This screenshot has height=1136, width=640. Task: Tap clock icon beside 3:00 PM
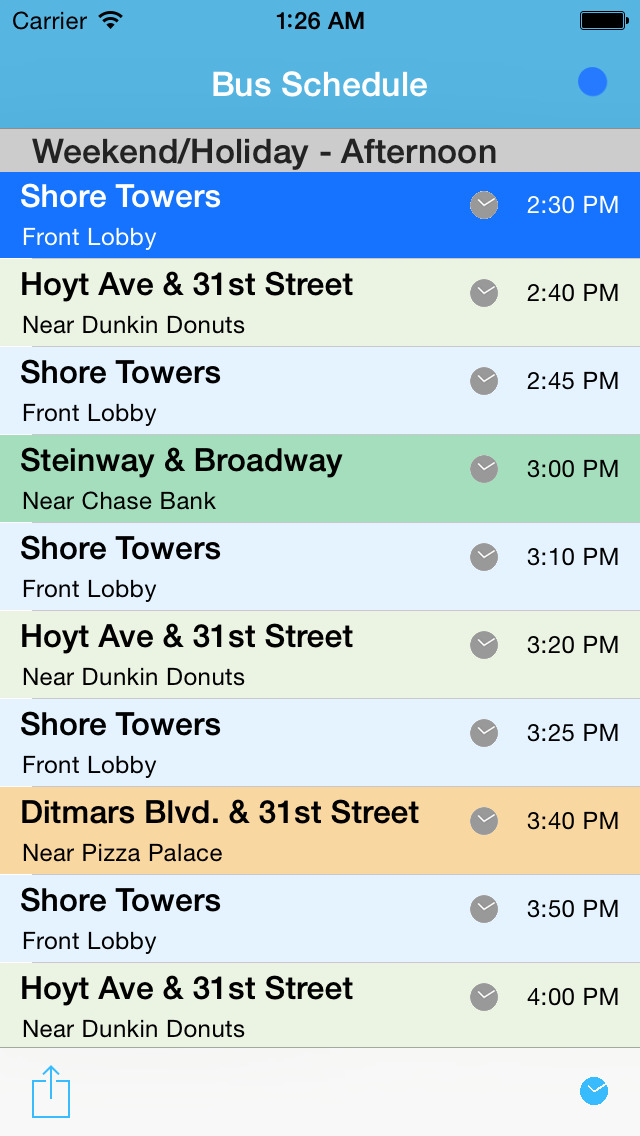(483, 469)
